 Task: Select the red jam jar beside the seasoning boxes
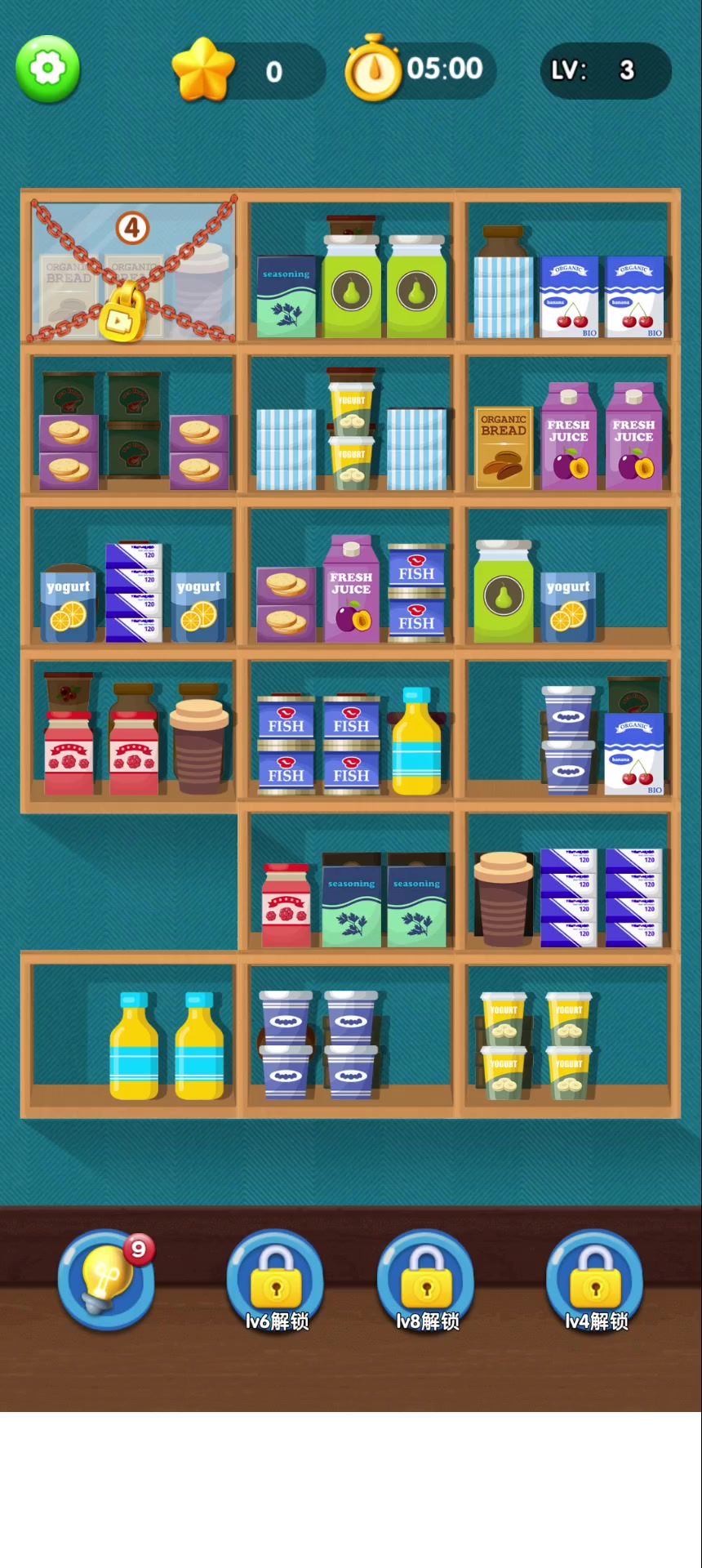(287, 905)
